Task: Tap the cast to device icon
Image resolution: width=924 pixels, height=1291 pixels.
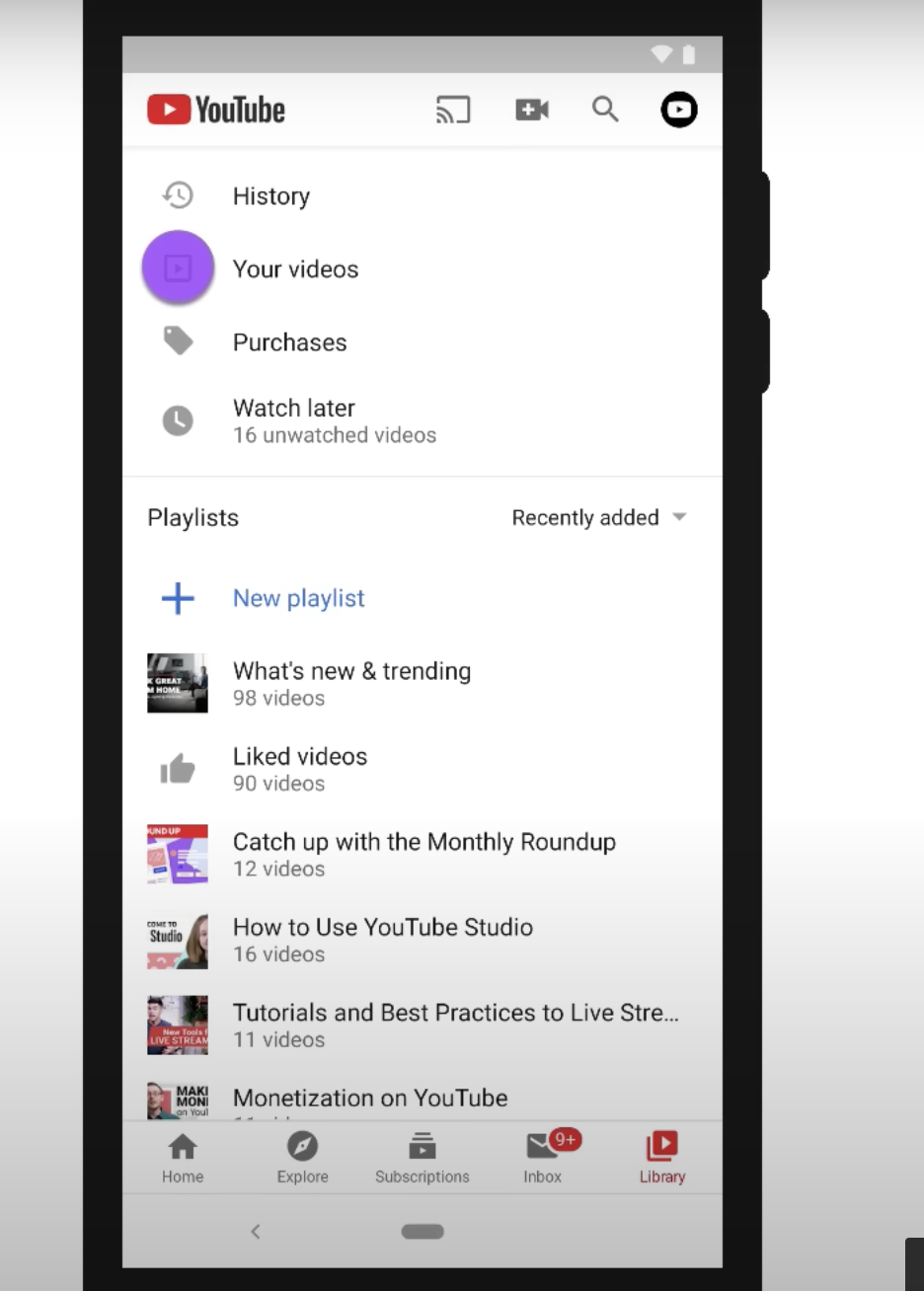Action: 453,110
